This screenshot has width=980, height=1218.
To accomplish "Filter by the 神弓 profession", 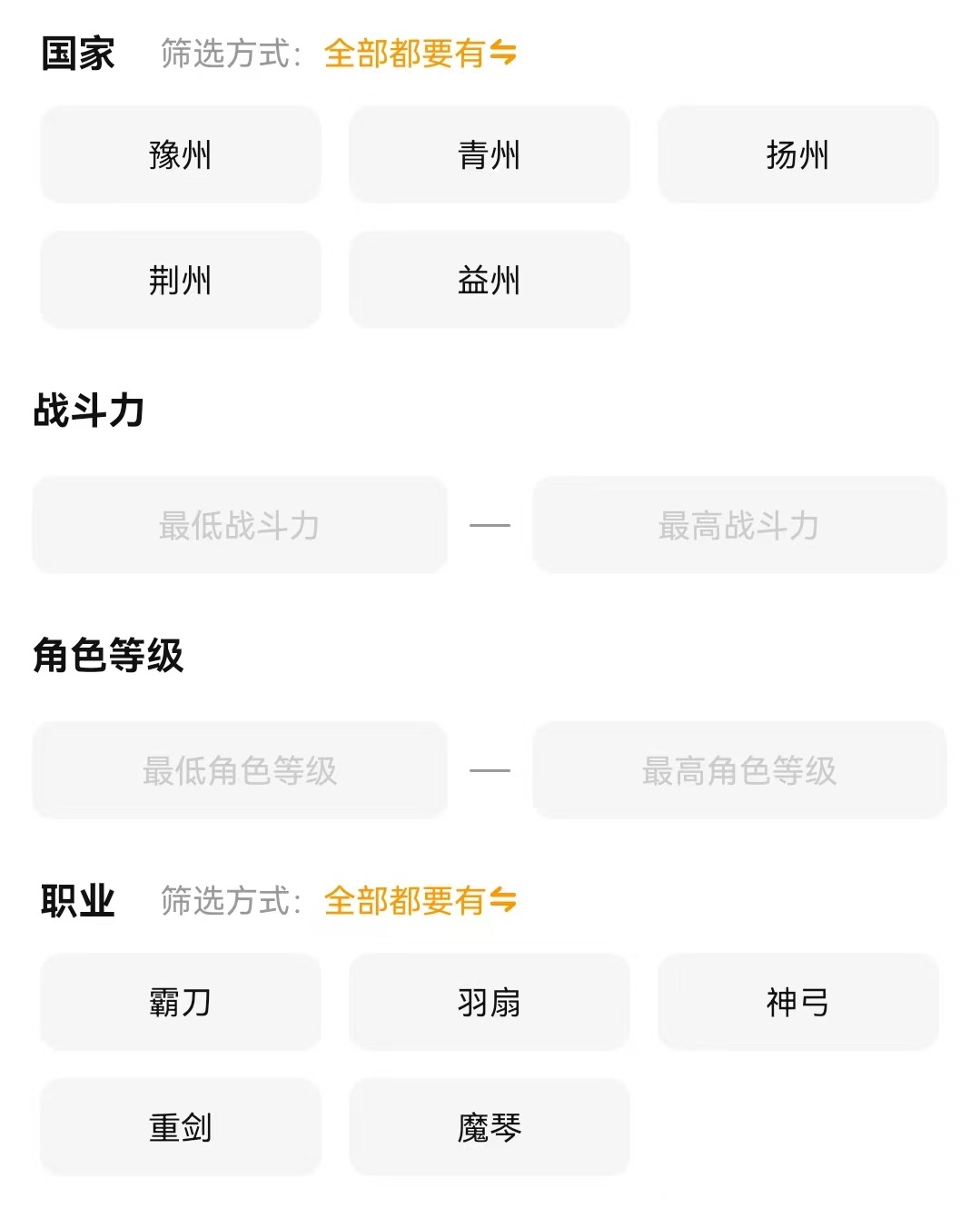I will pyautogui.click(x=797, y=1003).
